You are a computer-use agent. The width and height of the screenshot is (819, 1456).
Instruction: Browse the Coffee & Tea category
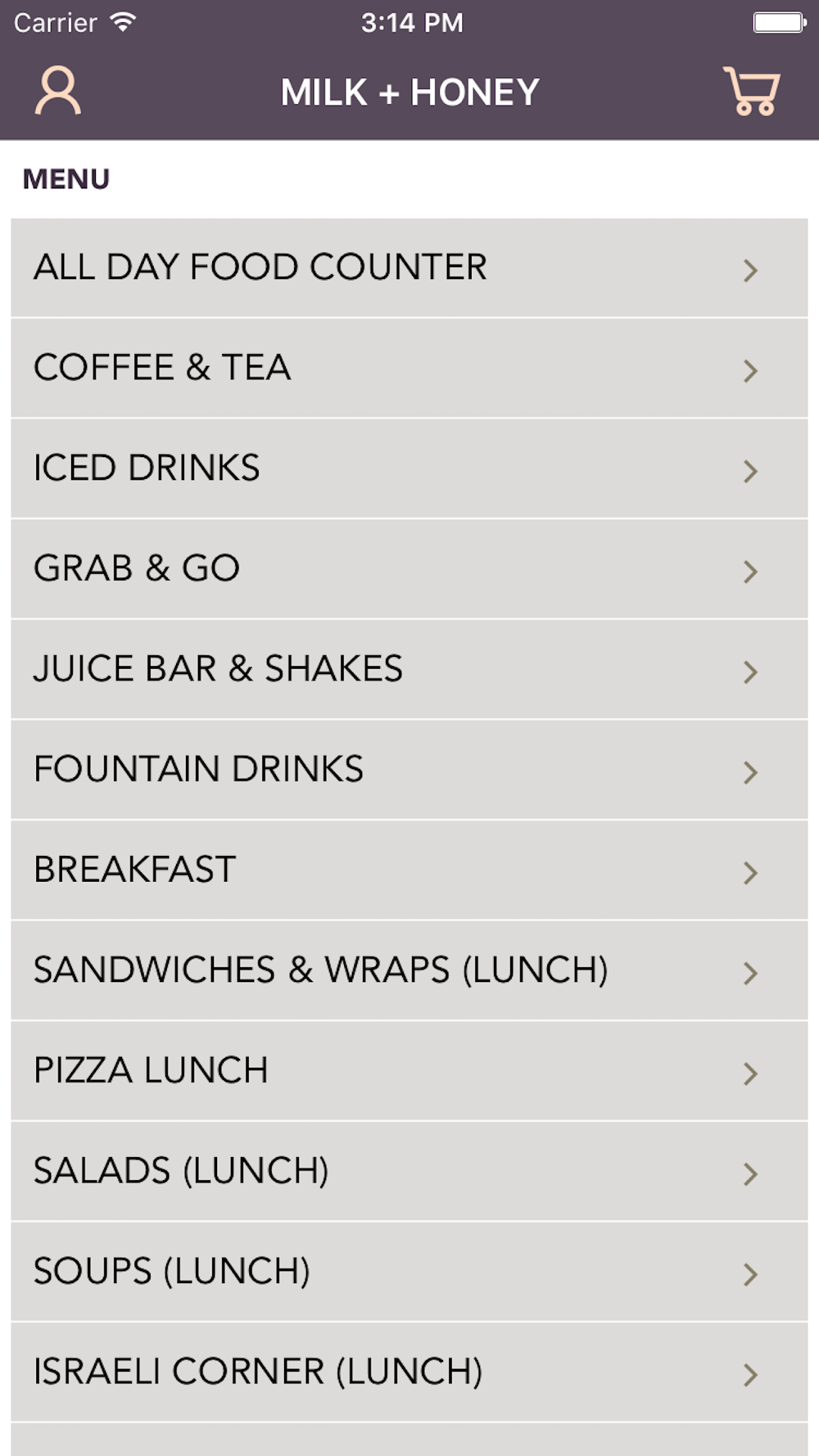click(409, 369)
